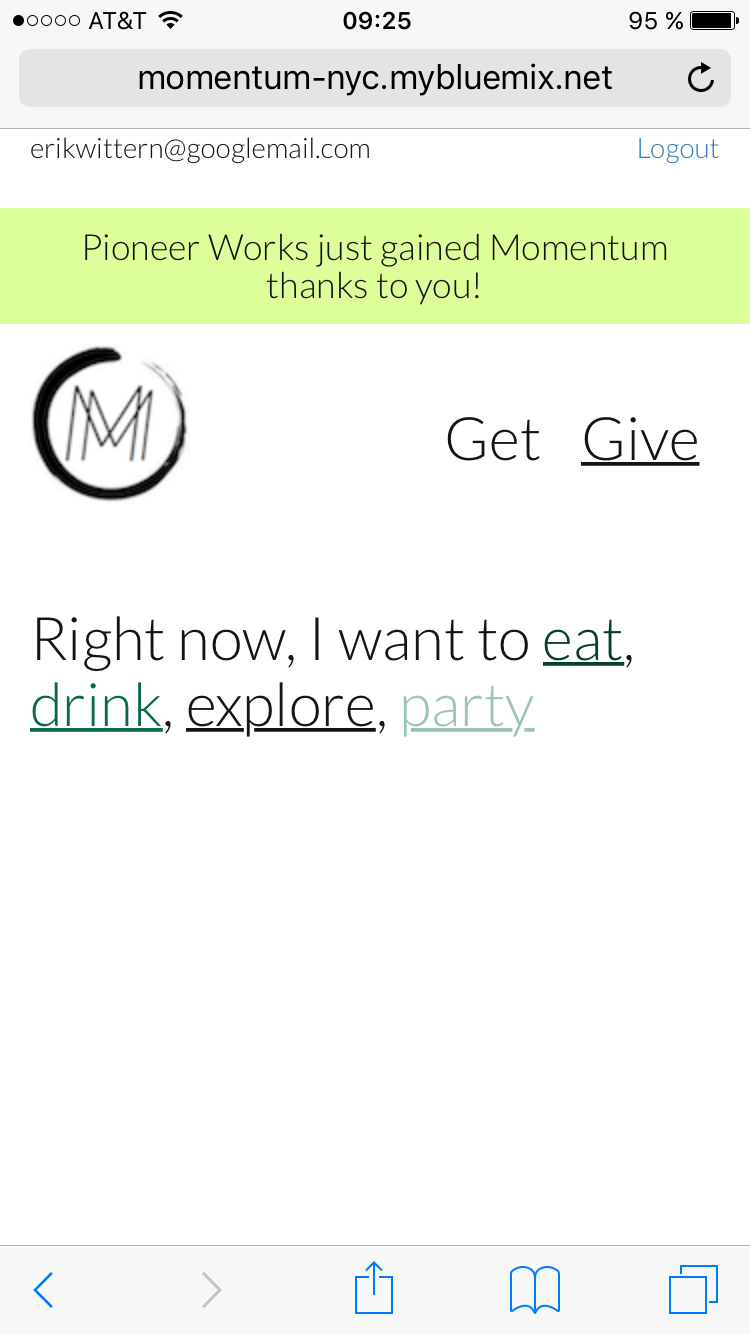This screenshot has width=750, height=1334.
Task: Reload the page in Safari
Action: click(701, 78)
